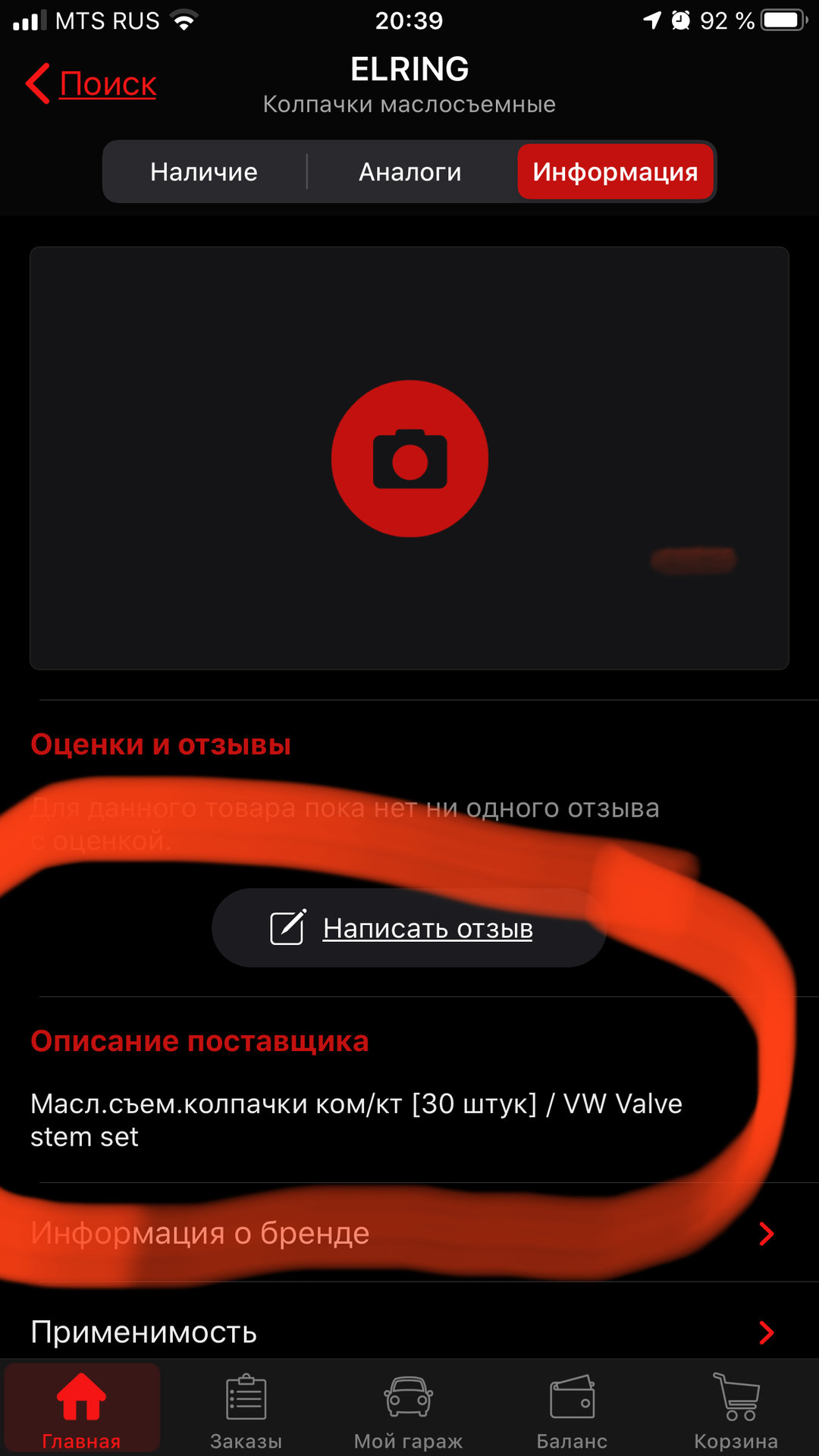Switch to the Наличие tab
The image size is (819, 1456).
[204, 172]
